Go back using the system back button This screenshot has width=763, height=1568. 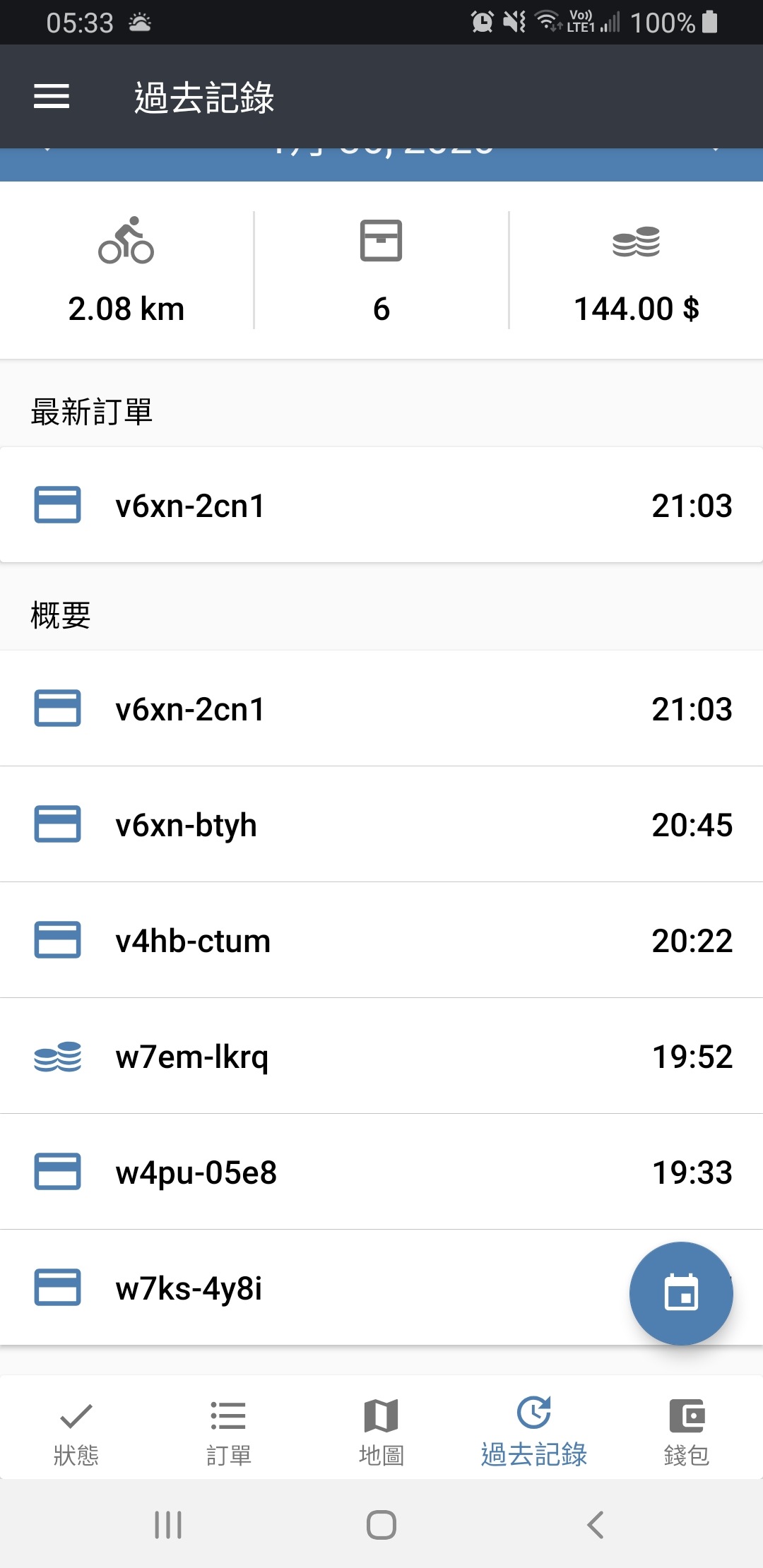point(595,1525)
